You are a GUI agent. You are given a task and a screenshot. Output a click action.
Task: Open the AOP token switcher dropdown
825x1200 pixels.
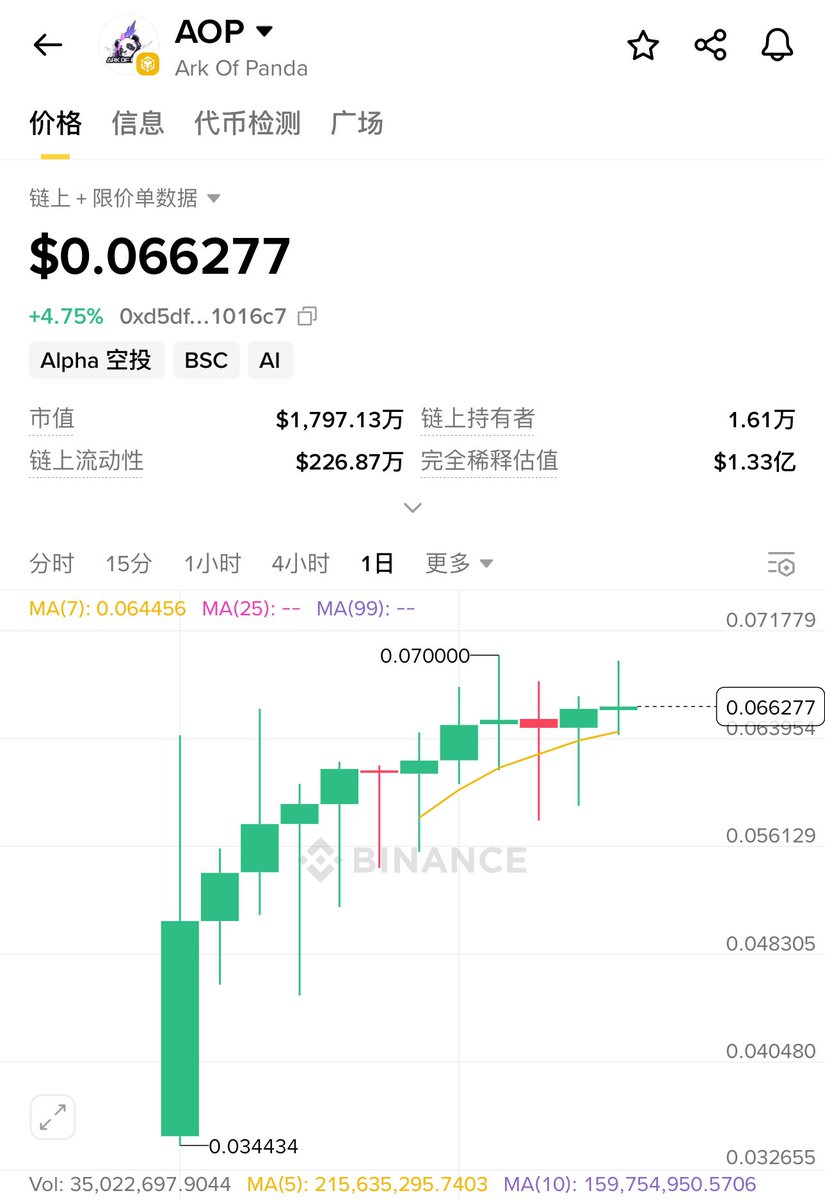[x=264, y=31]
